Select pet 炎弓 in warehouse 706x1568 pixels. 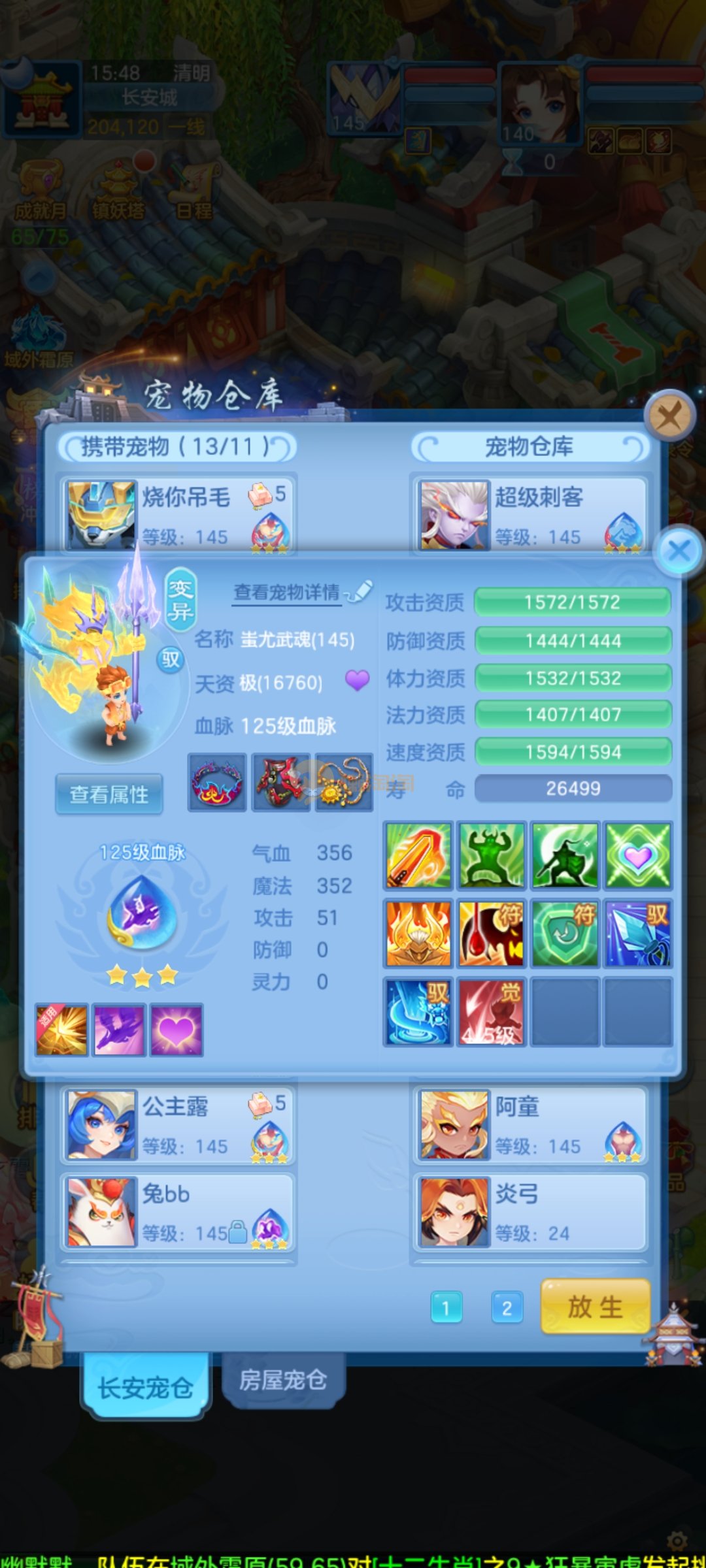(531, 1211)
